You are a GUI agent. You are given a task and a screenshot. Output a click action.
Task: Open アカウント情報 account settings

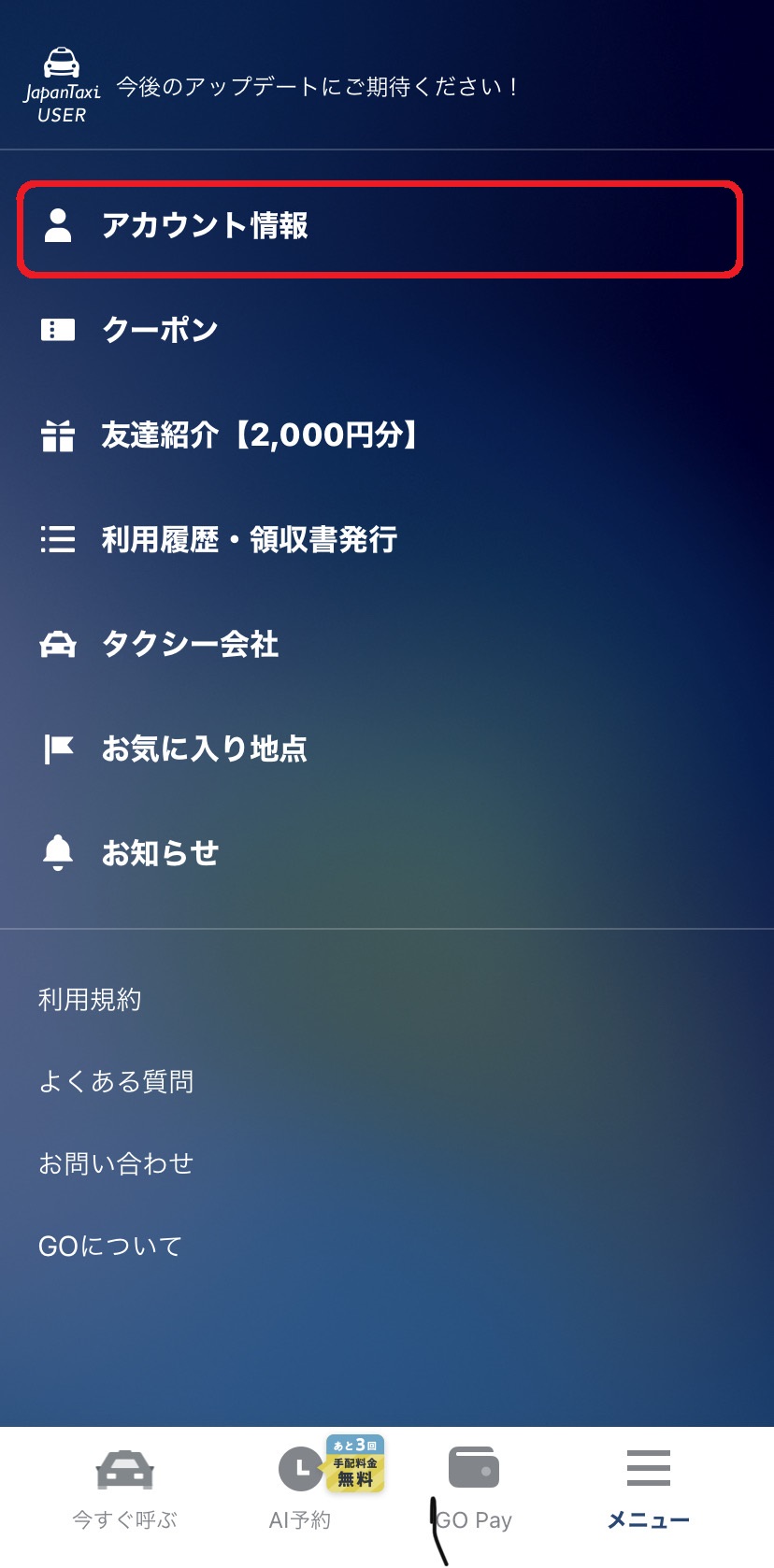[x=205, y=226]
